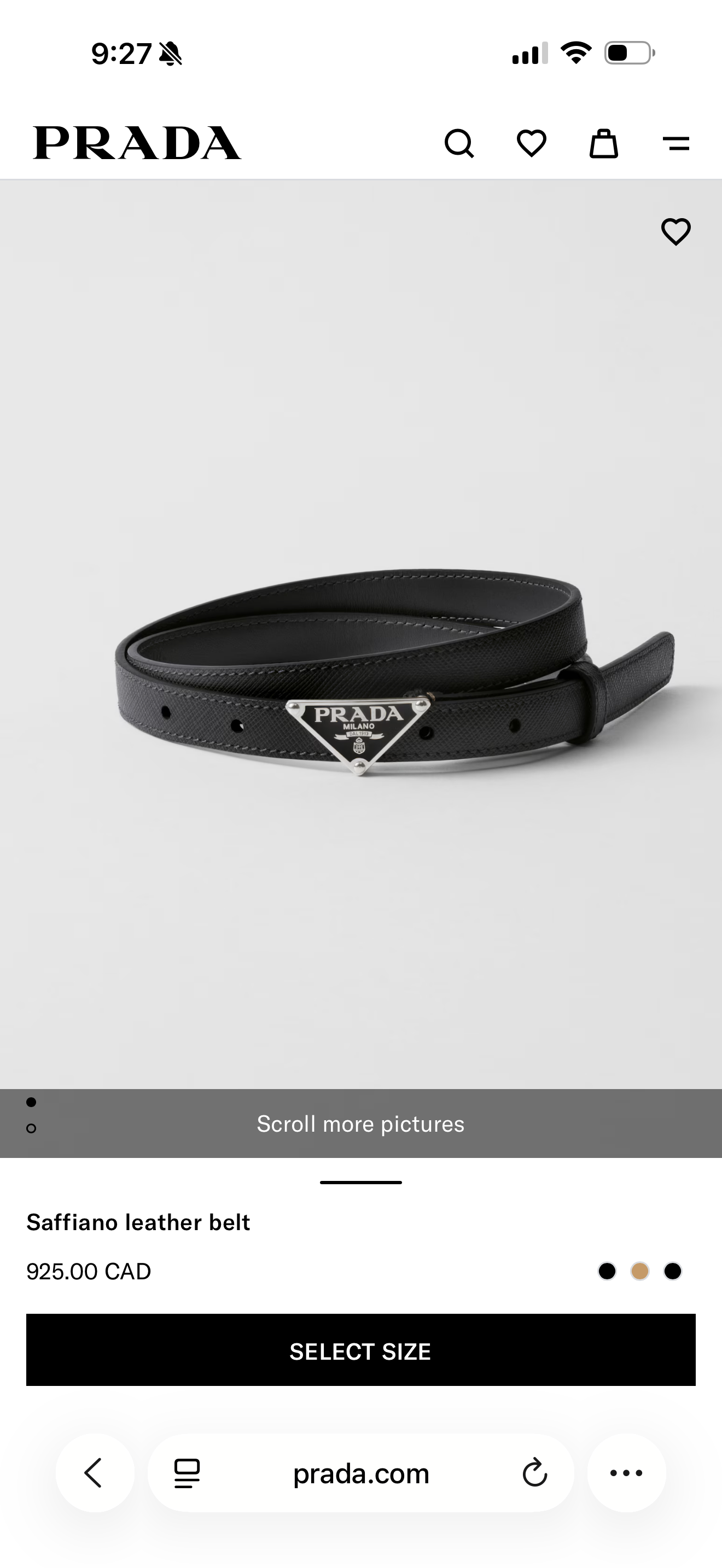
Task: Tap the prada.com address bar
Action: [361, 1473]
